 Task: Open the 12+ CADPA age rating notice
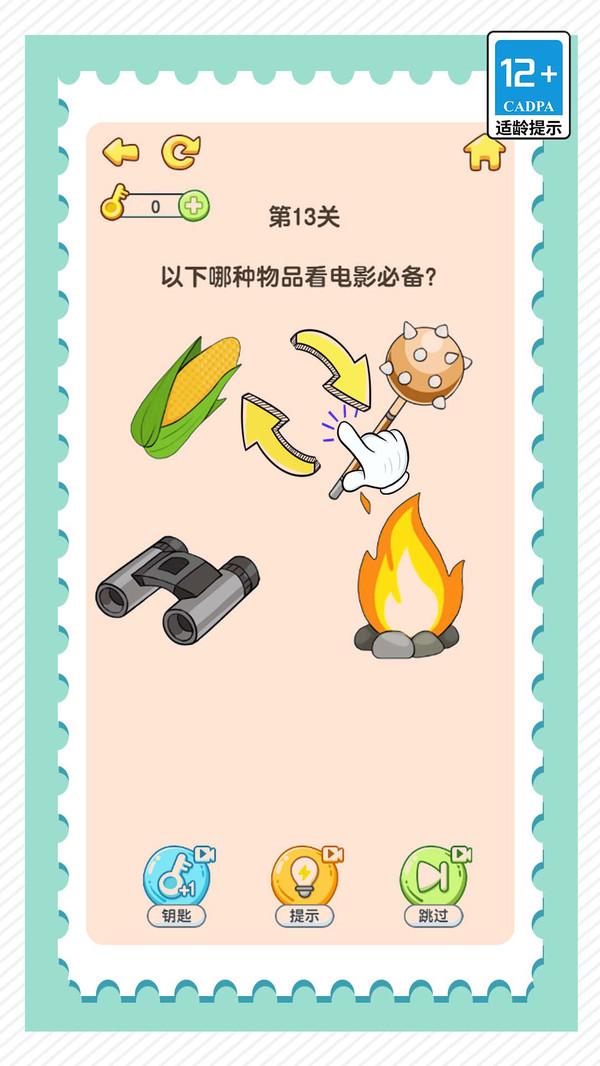(x=529, y=85)
